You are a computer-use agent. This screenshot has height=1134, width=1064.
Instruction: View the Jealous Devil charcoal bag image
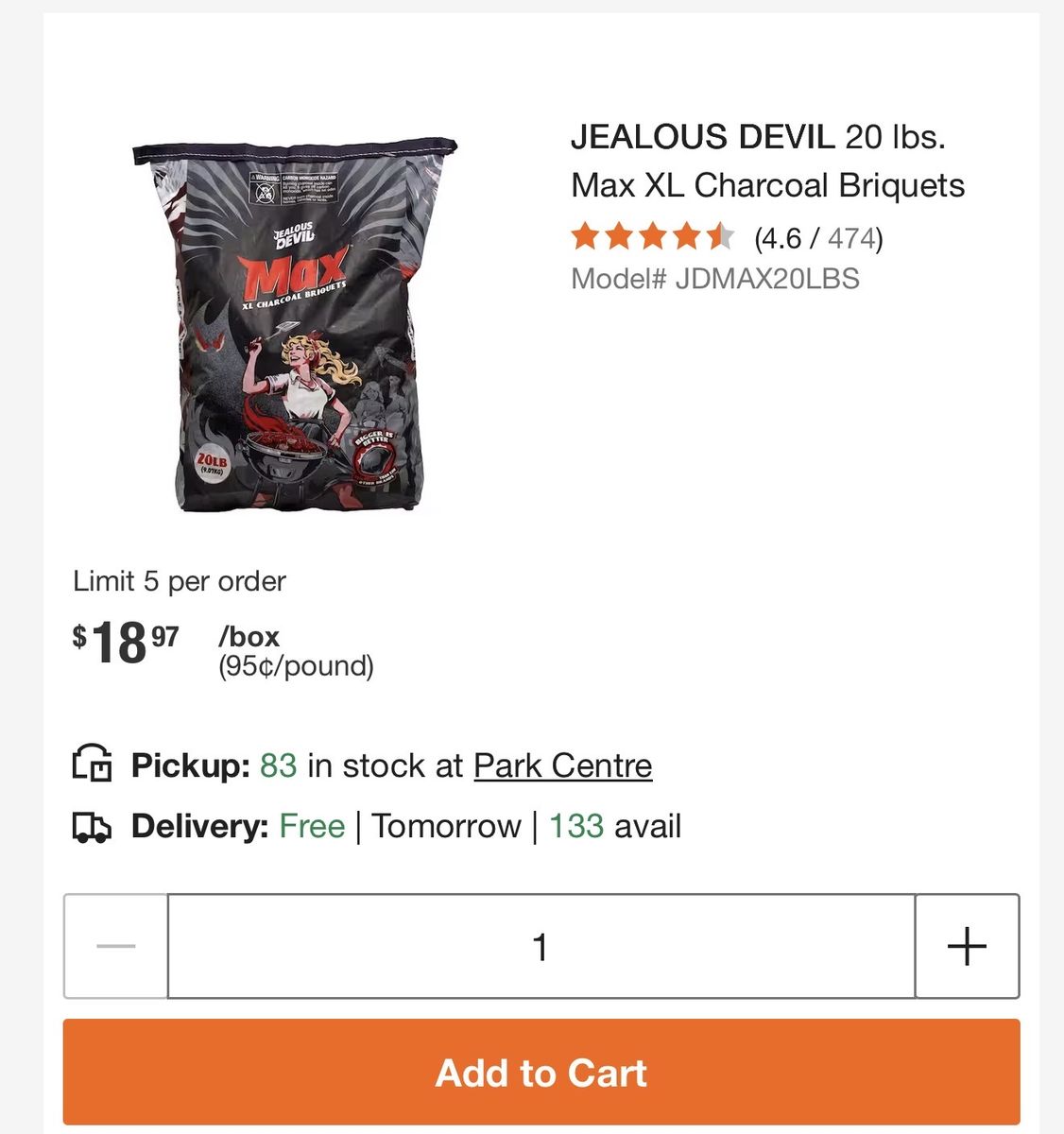tap(296, 326)
